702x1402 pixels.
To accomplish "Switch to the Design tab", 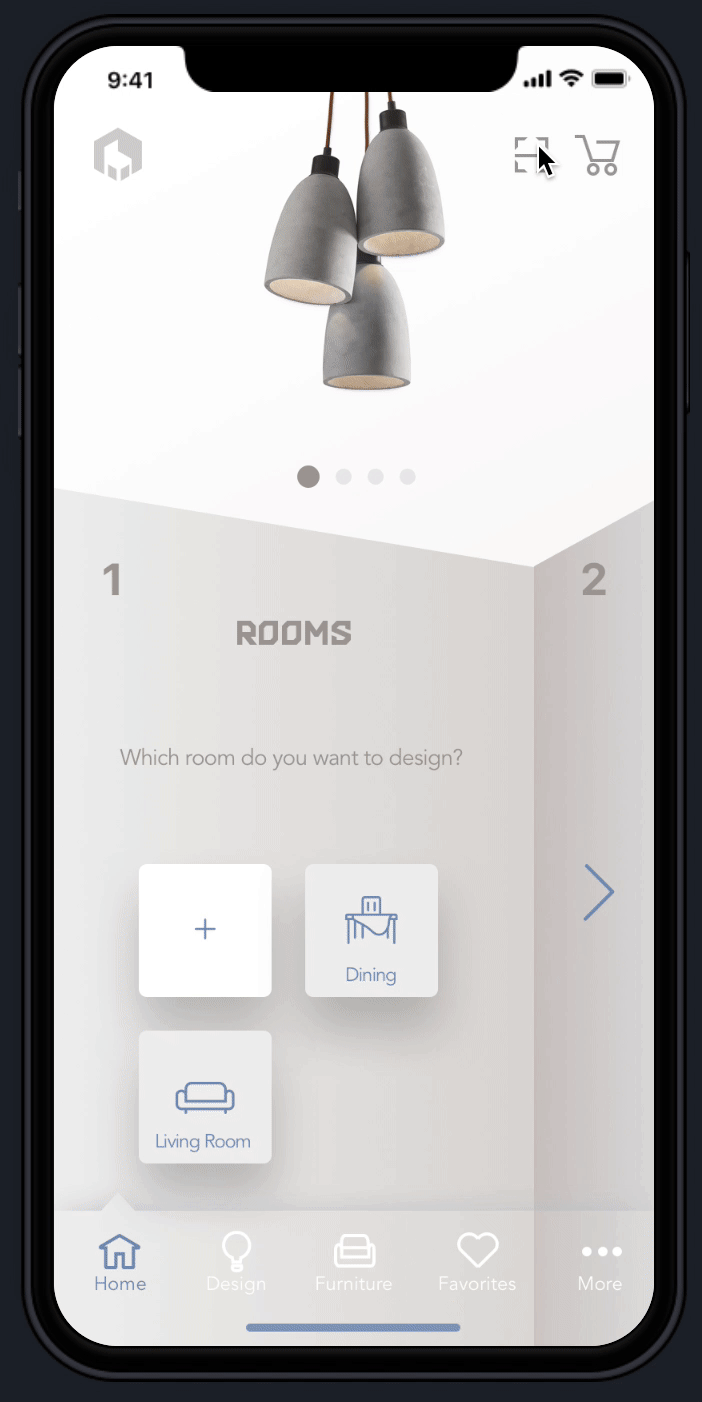I will tap(236, 1263).
